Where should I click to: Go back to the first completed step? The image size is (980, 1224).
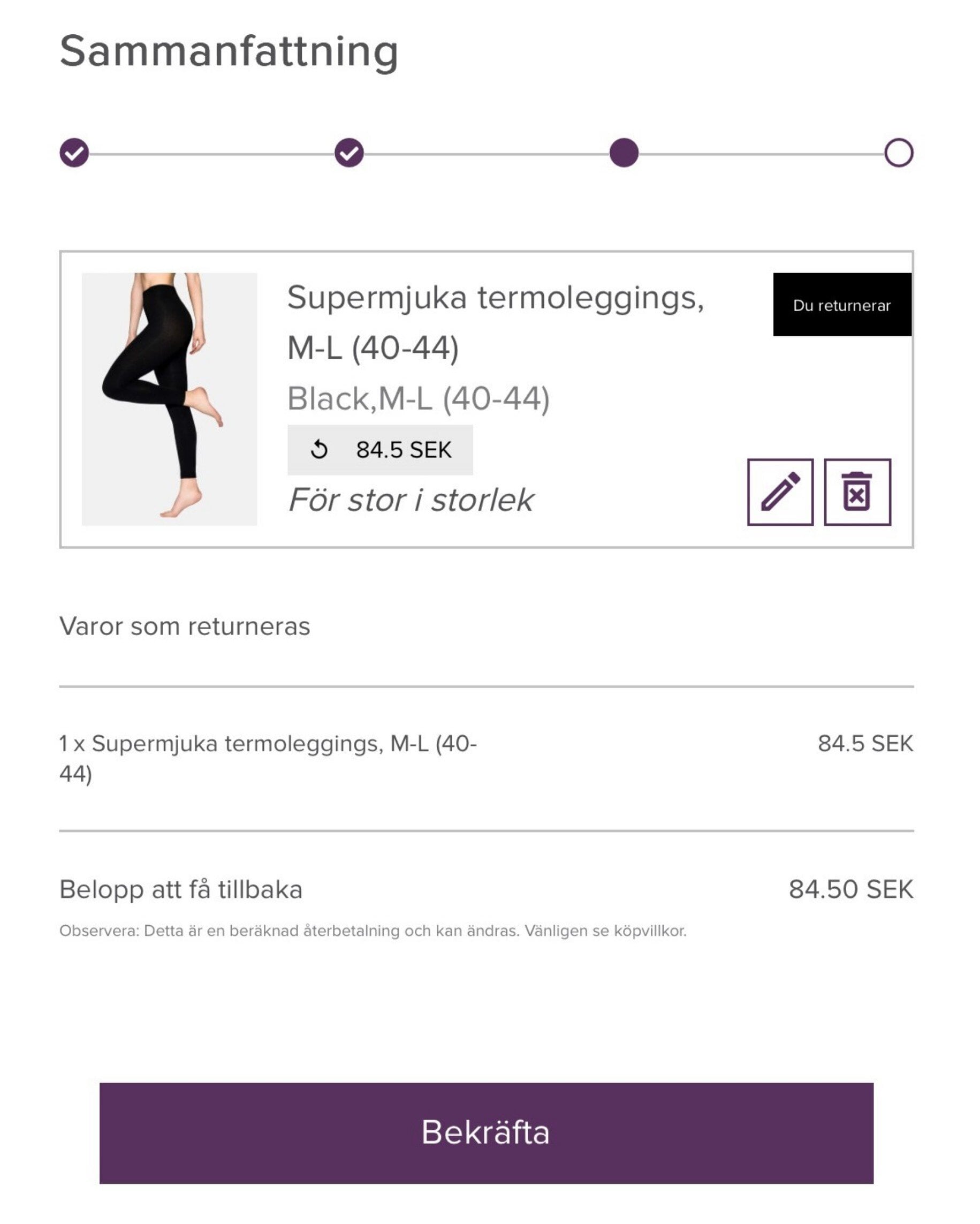[74, 153]
